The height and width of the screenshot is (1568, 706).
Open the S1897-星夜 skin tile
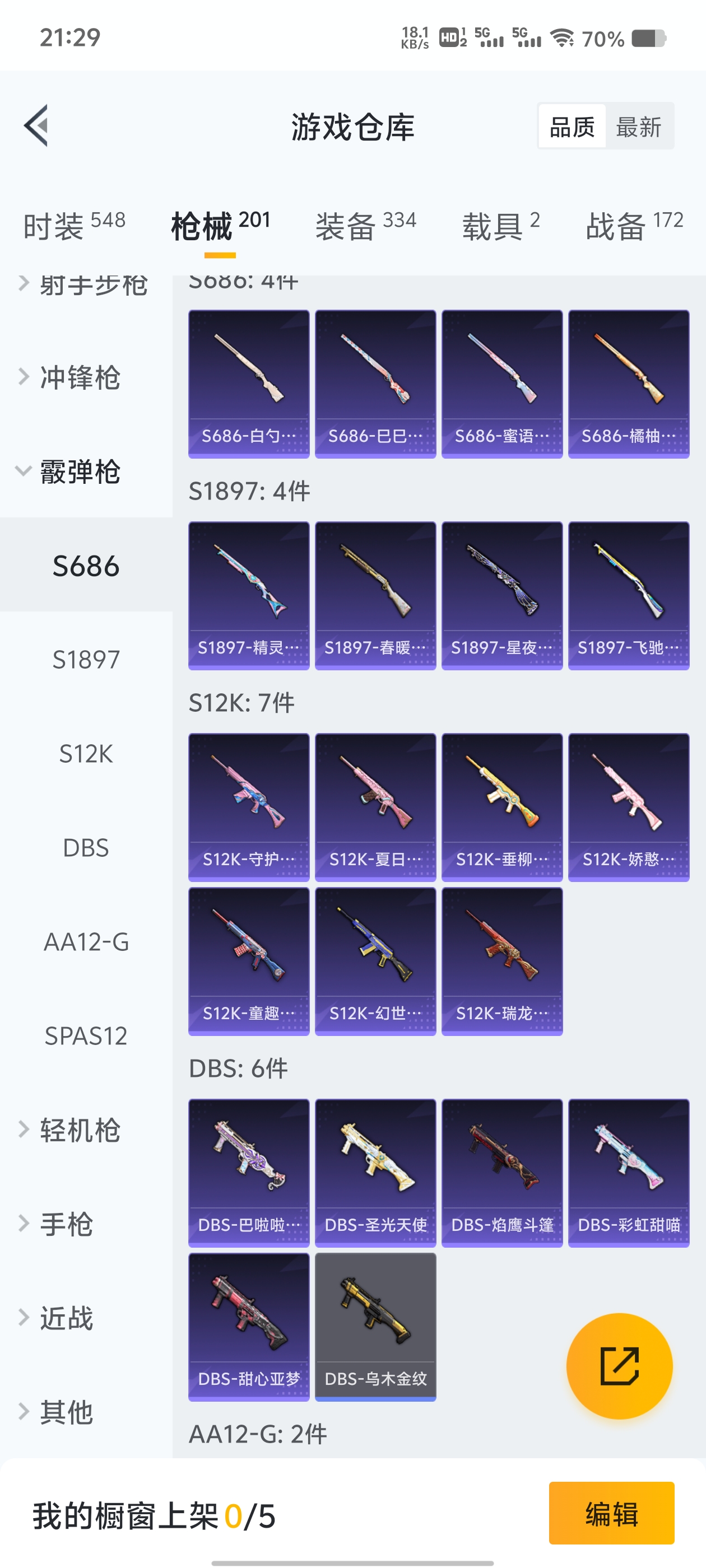502,595
